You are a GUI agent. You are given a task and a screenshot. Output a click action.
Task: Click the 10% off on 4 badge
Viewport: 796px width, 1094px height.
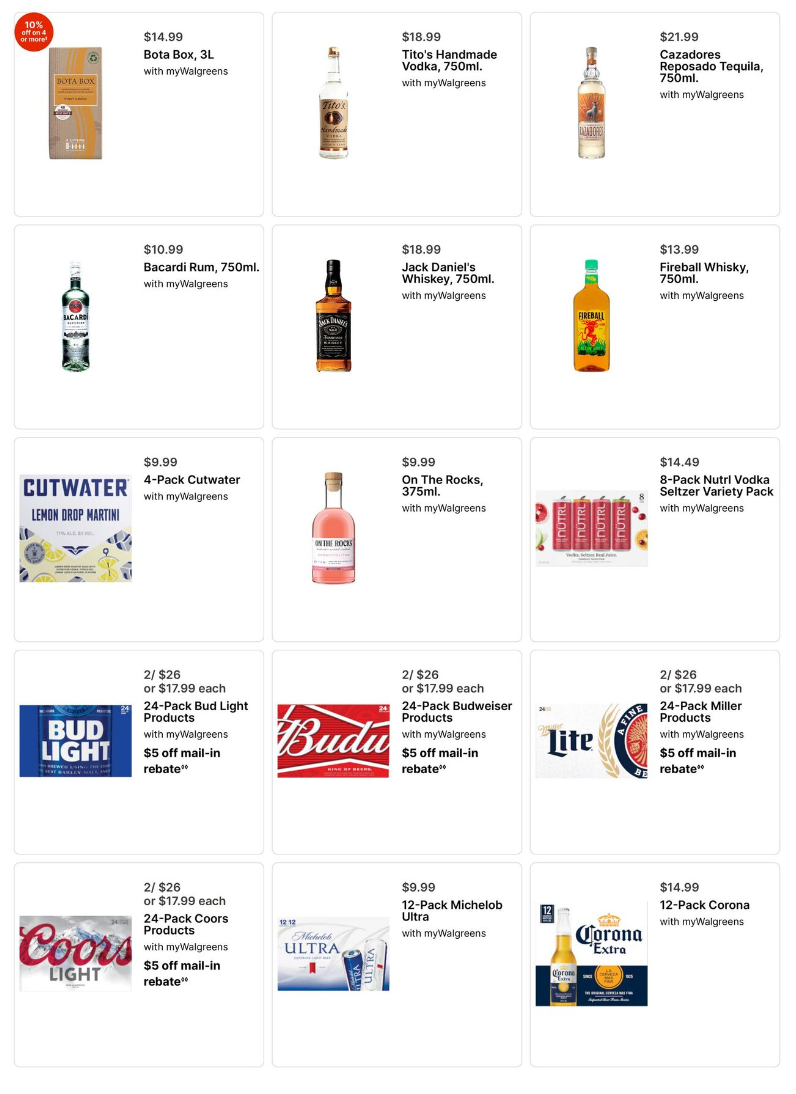[35, 32]
